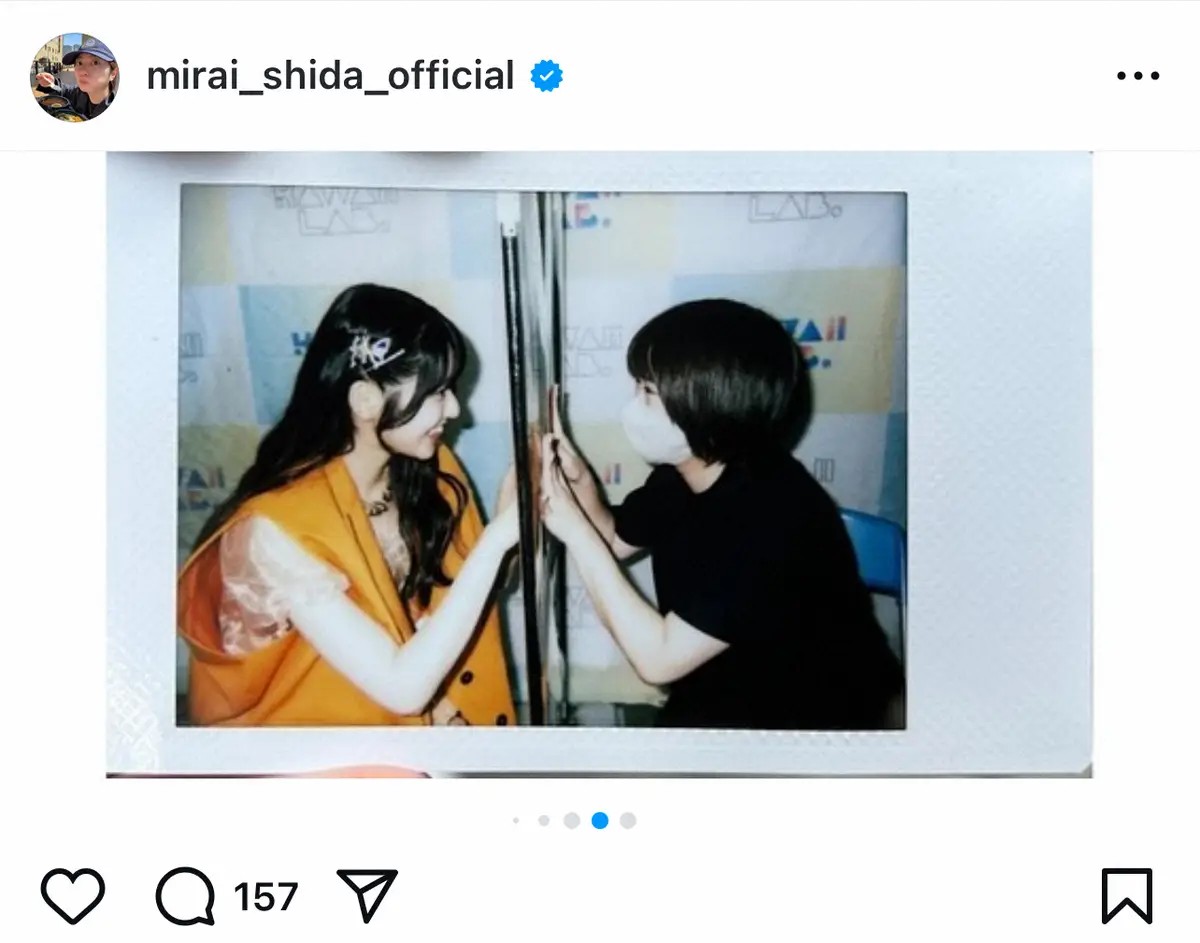Bookmark this post
The width and height of the screenshot is (1200, 943).
tap(1126, 895)
